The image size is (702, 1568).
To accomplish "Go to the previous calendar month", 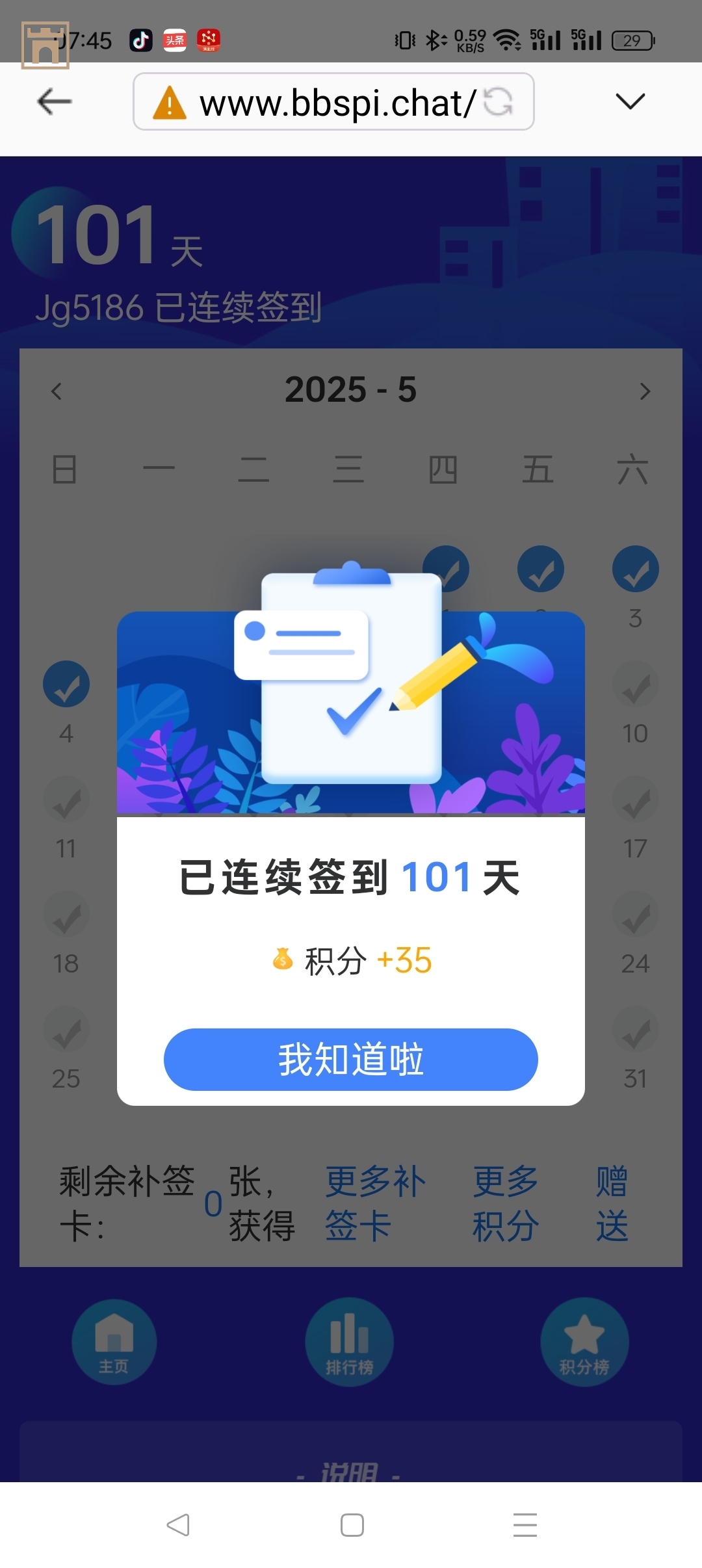I will click(x=57, y=391).
